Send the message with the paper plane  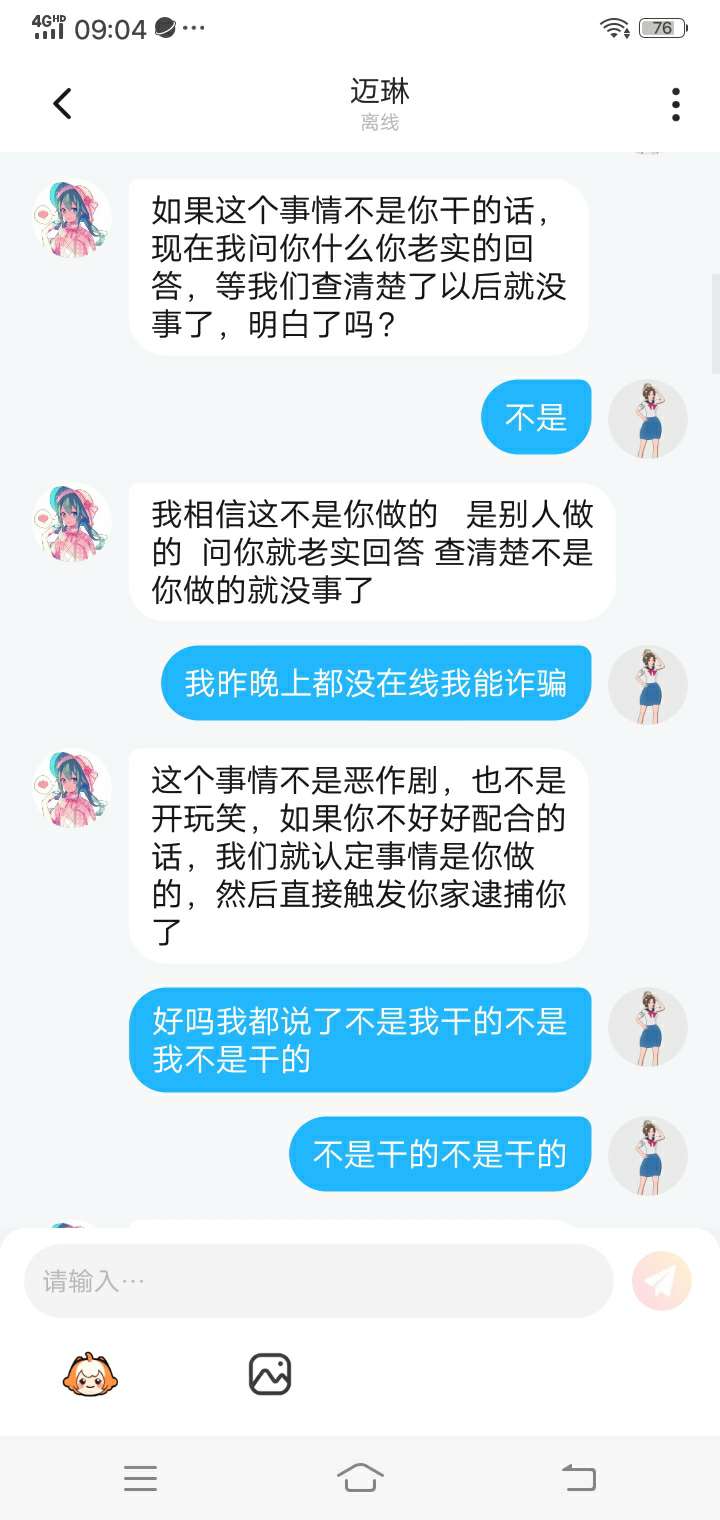tap(662, 1281)
